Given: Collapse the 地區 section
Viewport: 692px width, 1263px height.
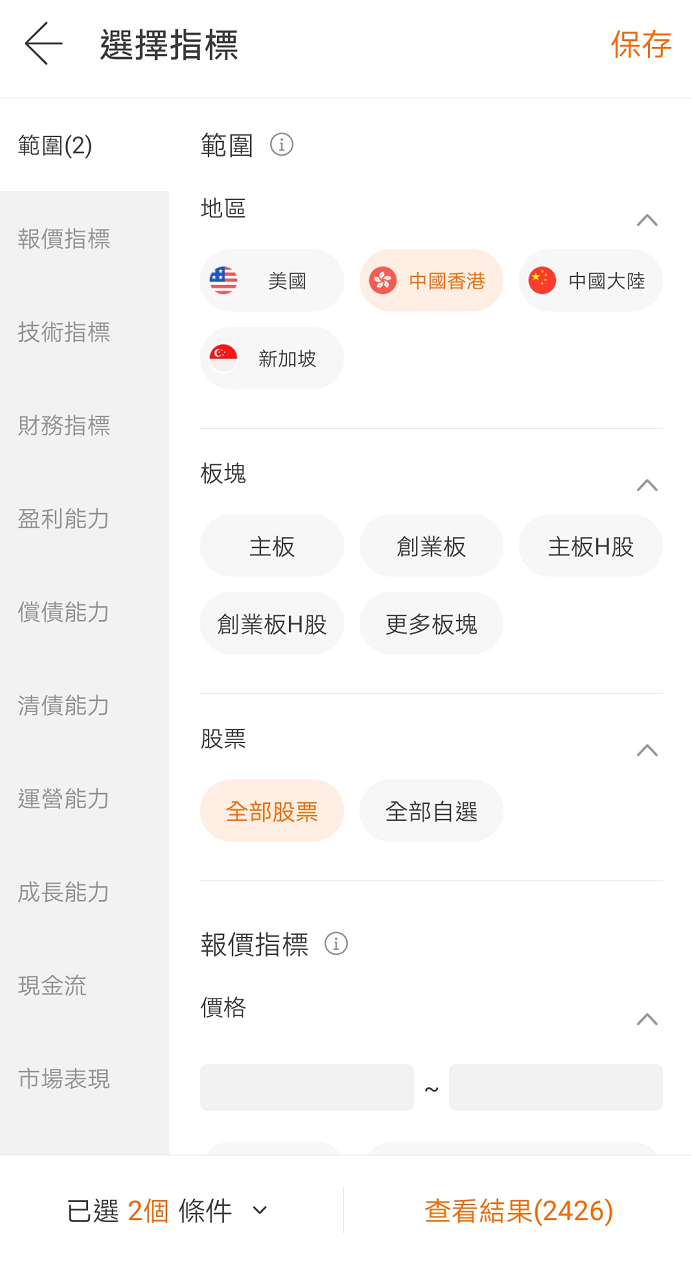Looking at the screenshot, I should [647, 220].
